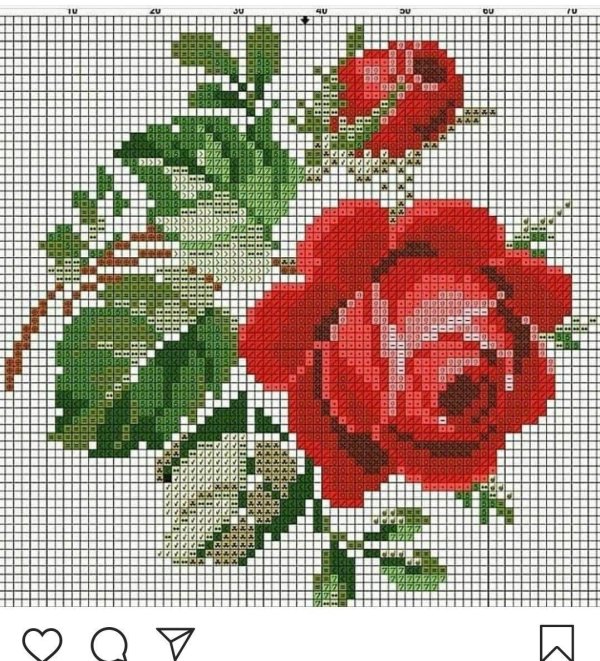Open comments on this post

109,644
